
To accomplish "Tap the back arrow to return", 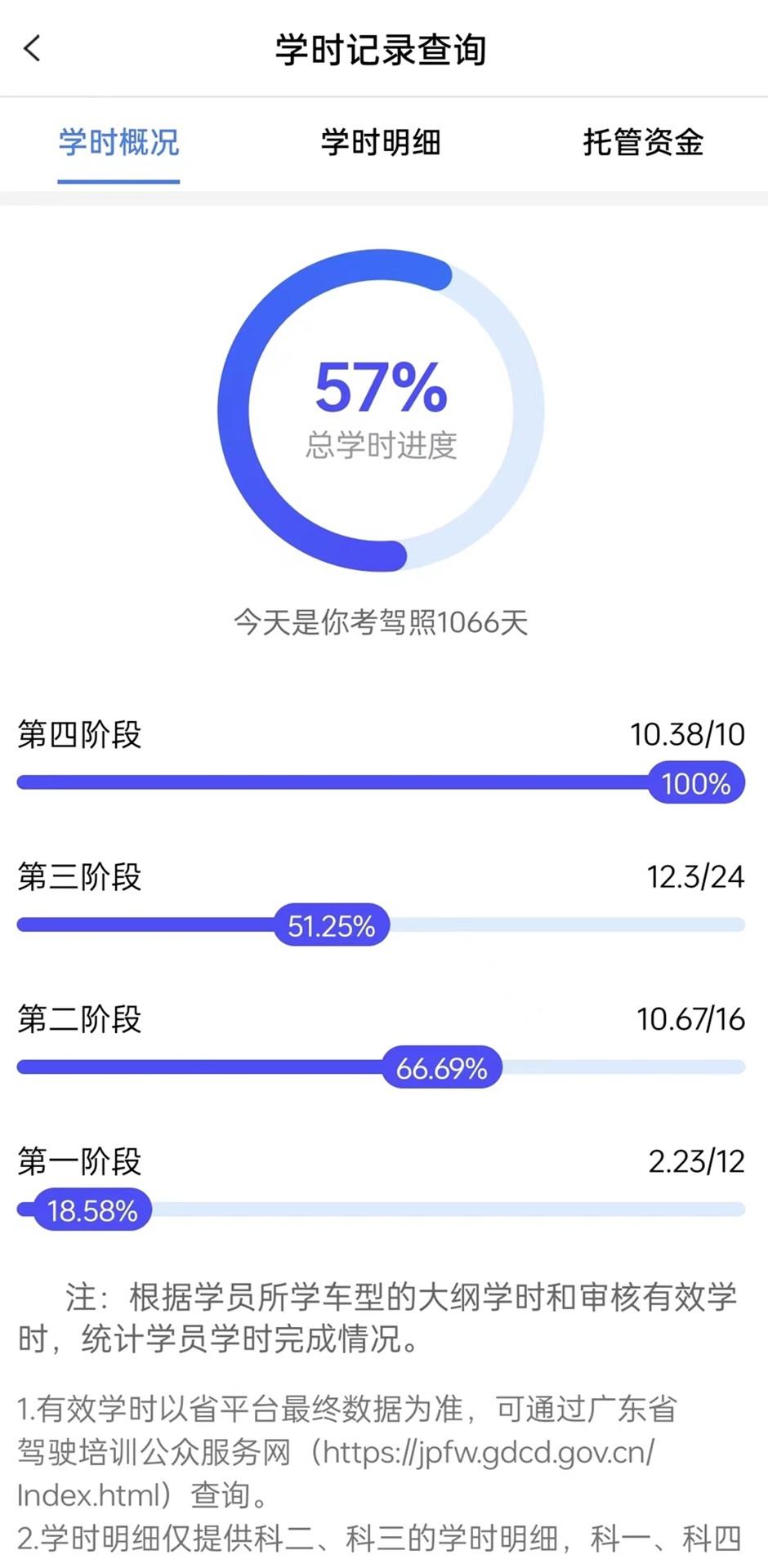I will point(31,49).
